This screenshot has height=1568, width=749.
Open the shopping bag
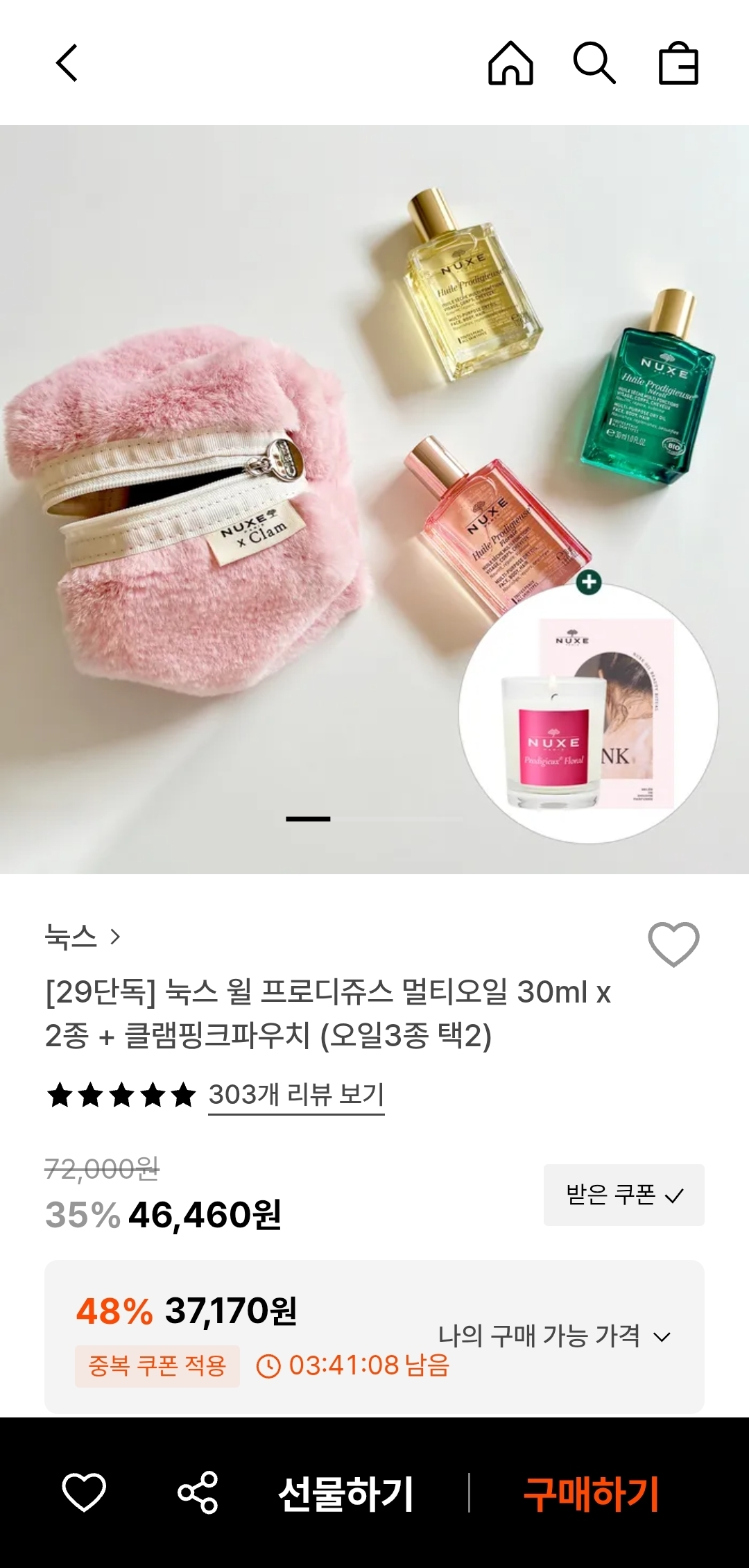[x=678, y=63]
